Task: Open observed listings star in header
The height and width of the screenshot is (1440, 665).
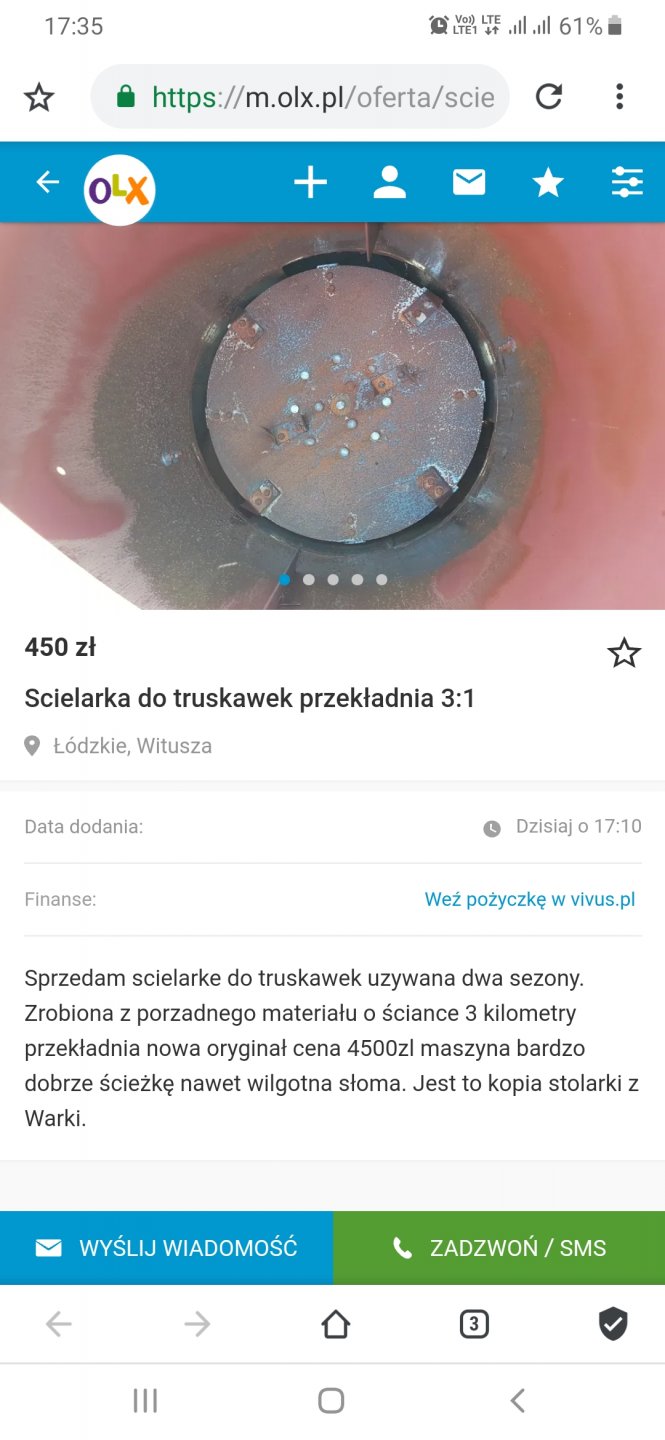Action: [547, 182]
